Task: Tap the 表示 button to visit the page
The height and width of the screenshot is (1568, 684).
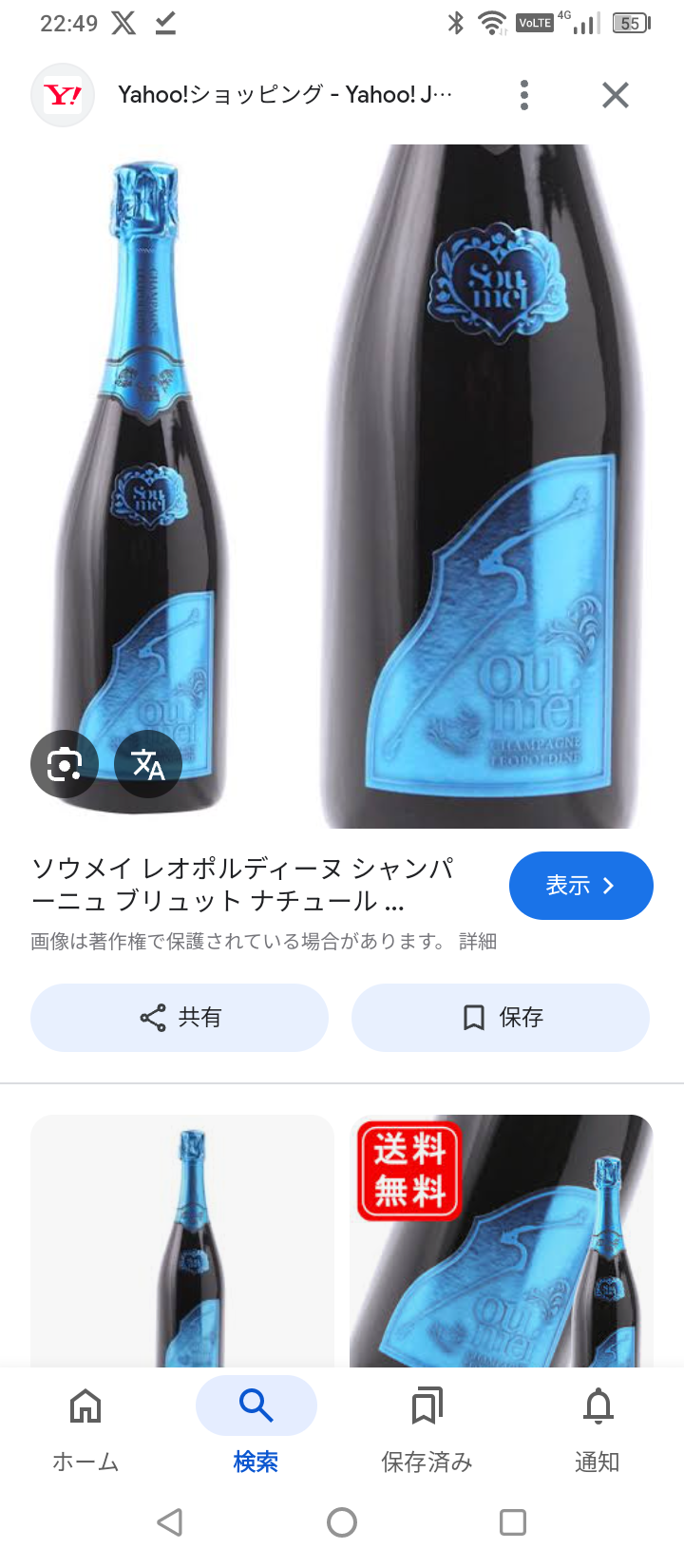Action: pos(580,886)
